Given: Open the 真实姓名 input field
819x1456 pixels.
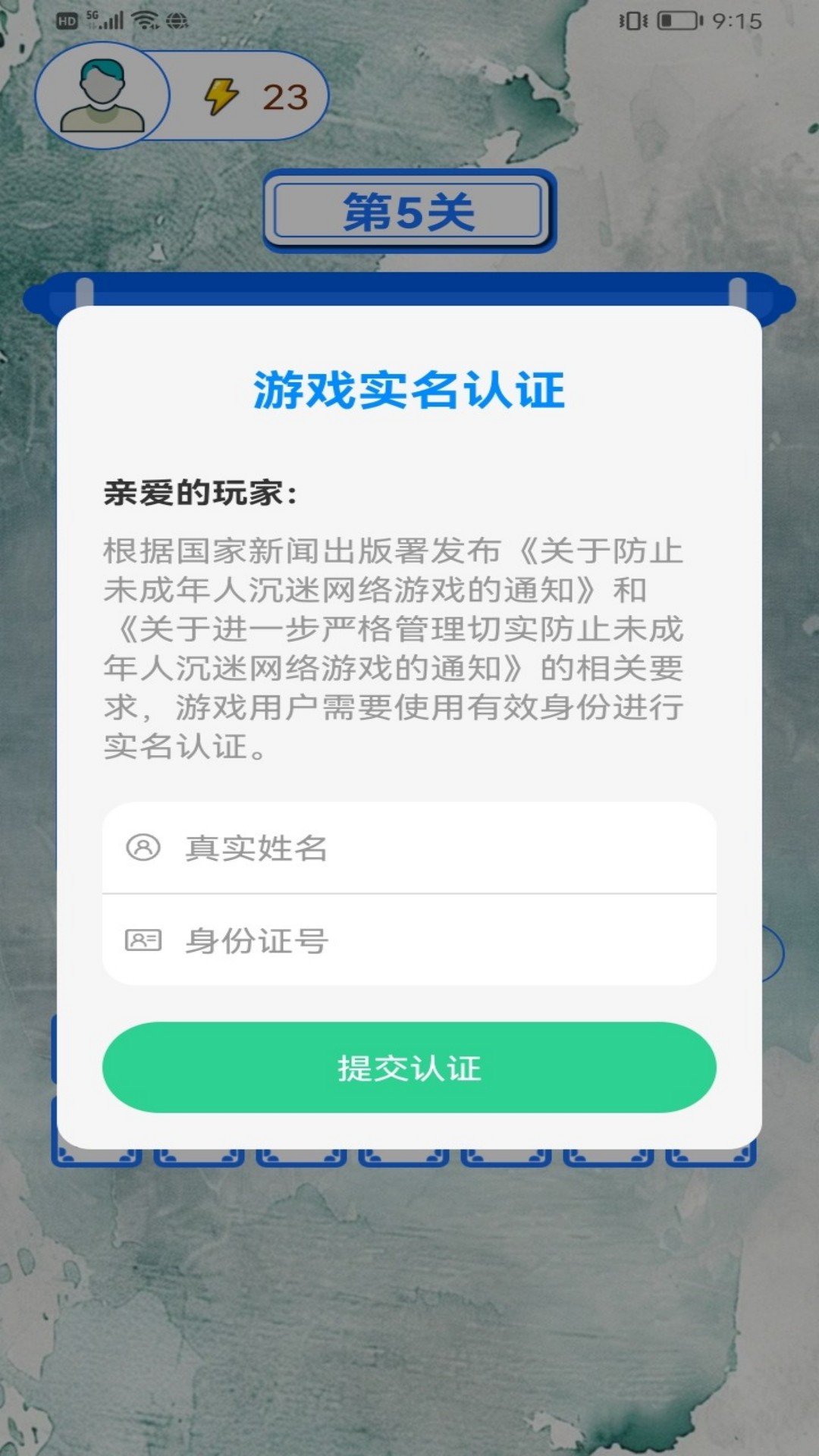Looking at the screenshot, I should pos(409,848).
